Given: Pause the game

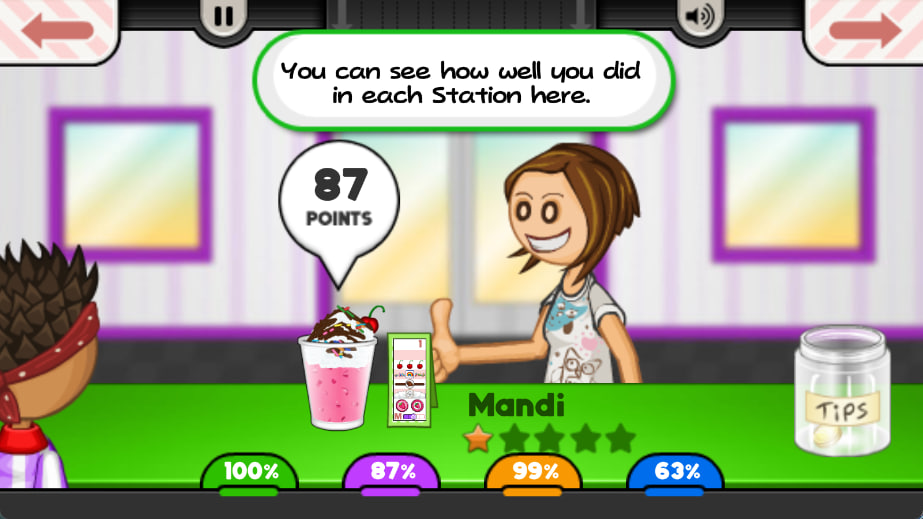Looking at the screenshot, I should 224,16.
